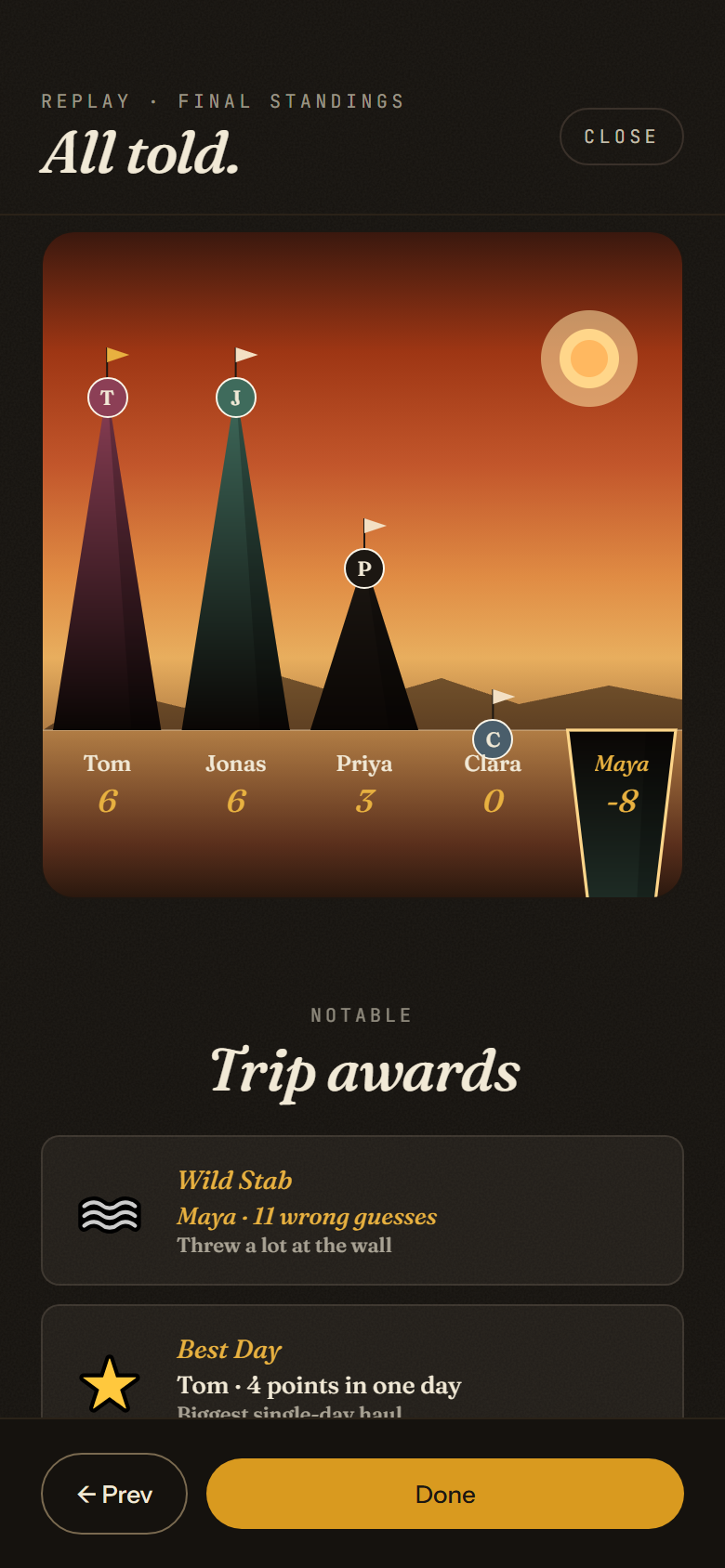Close the final standings replay
The image size is (725, 1568).
[x=621, y=137]
